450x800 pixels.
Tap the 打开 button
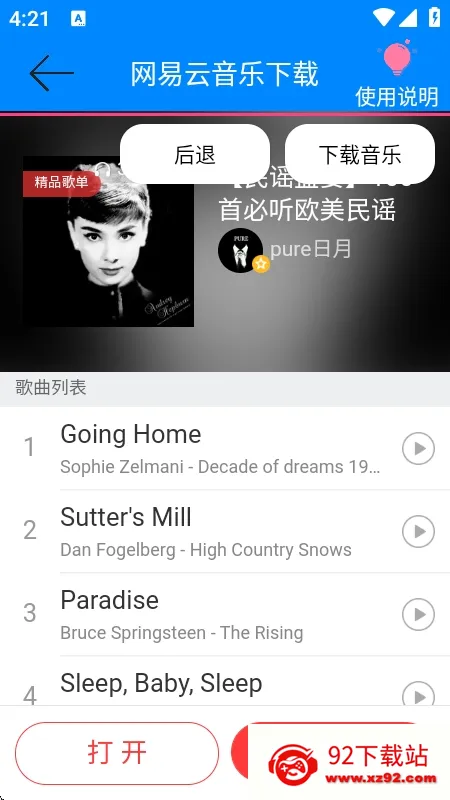coord(117,753)
